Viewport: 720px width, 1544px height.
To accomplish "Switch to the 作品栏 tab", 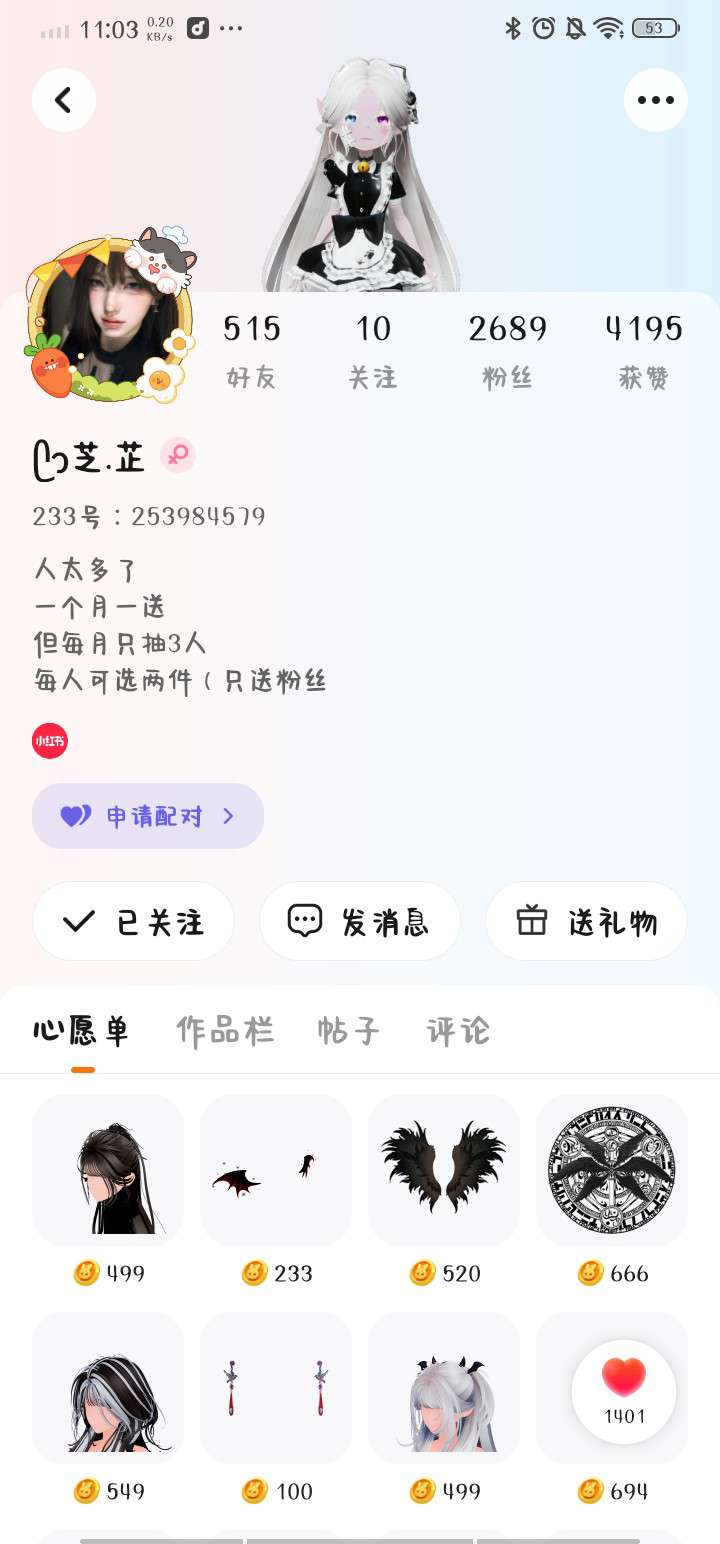I will [x=225, y=1030].
